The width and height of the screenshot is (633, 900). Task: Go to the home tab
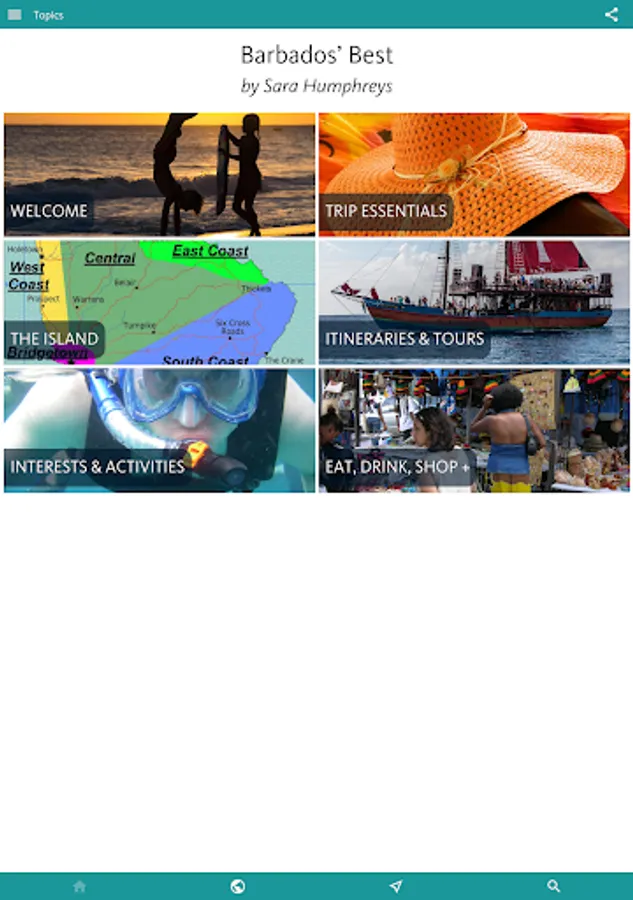(80, 886)
